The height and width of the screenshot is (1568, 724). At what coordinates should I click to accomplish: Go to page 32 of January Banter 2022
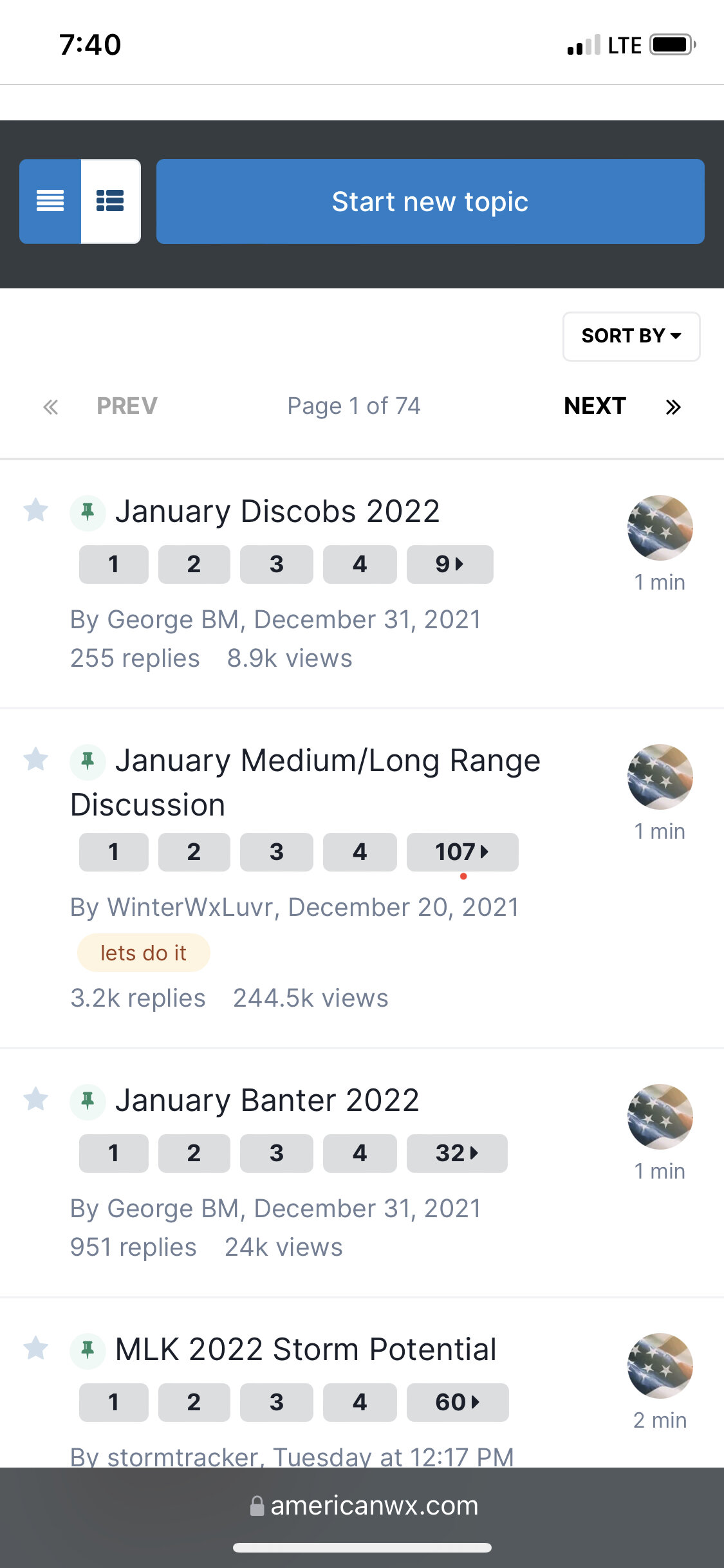click(457, 1153)
